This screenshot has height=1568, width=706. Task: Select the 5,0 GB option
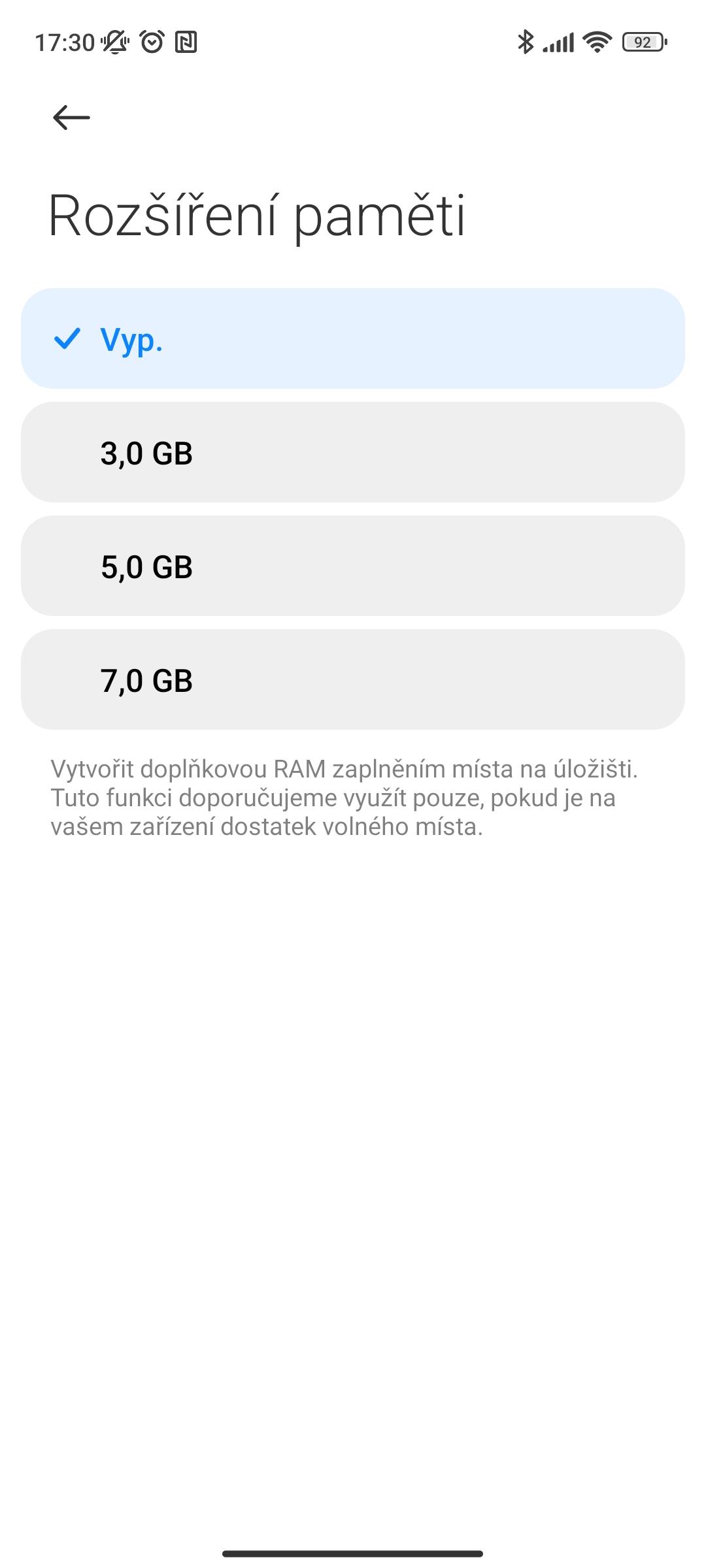pos(353,566)
